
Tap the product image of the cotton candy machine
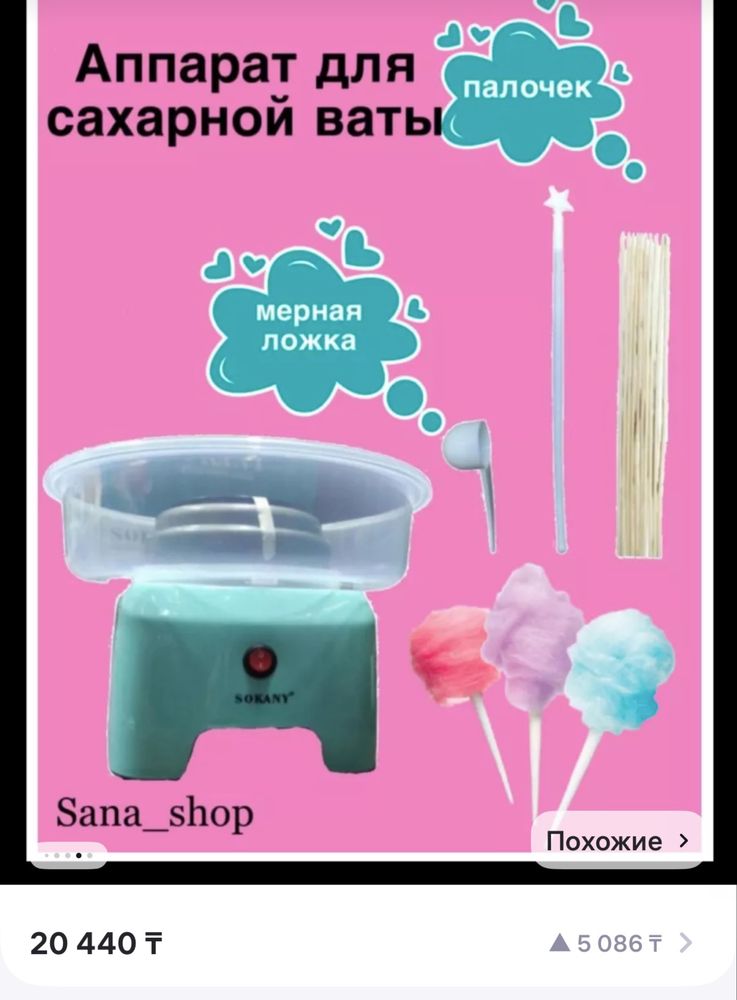[x=368, y=450]
